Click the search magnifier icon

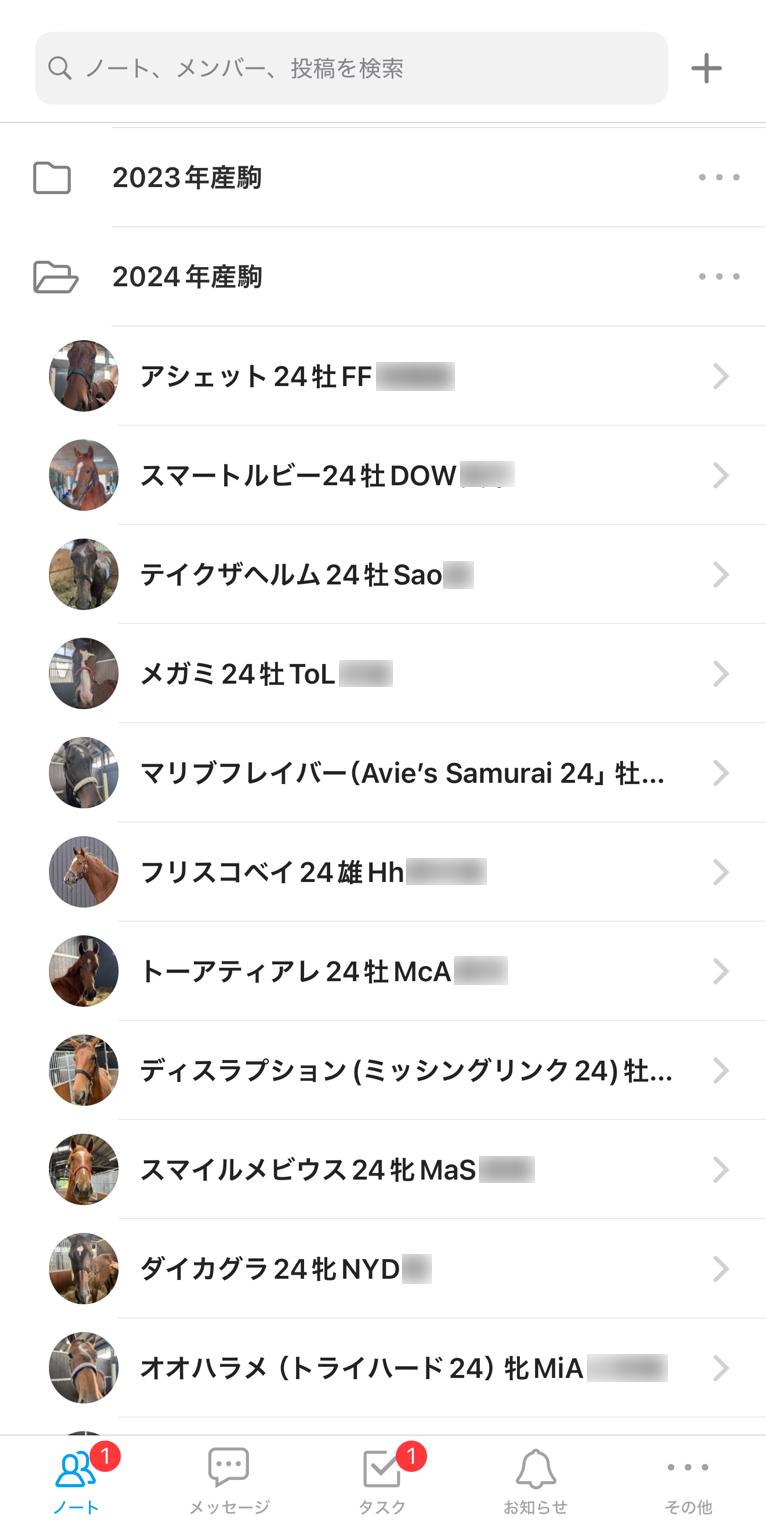[60, 67]
